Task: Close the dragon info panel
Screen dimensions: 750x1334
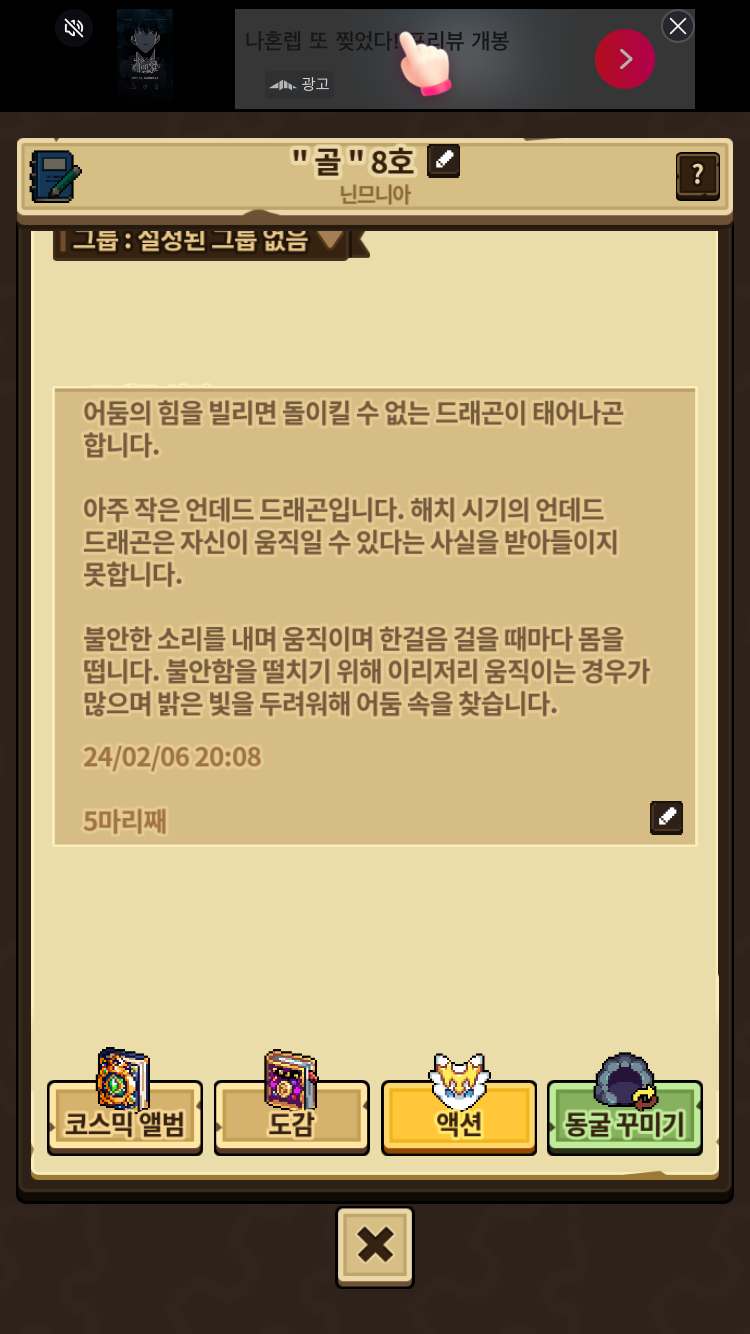Action: (375, 1246)
